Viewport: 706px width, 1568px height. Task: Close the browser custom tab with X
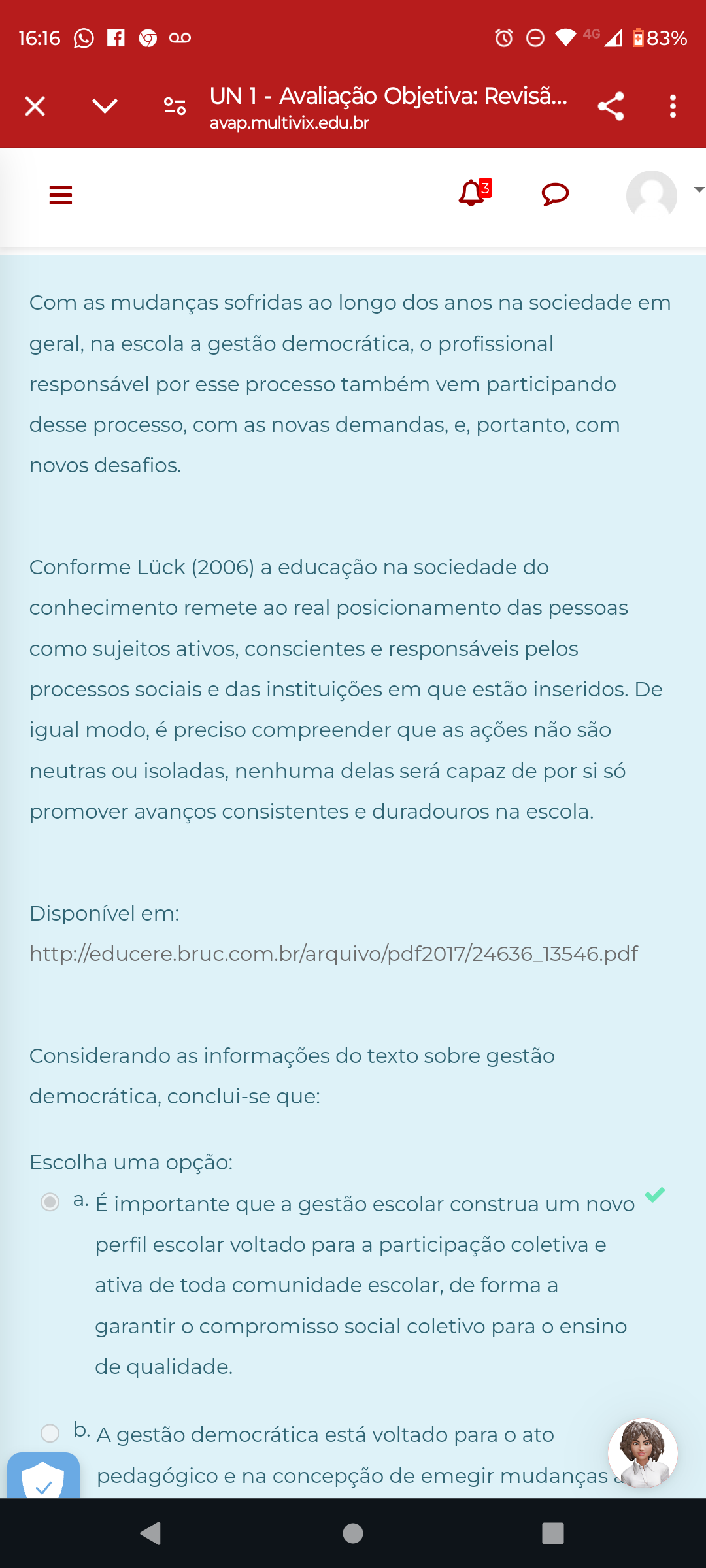35,106
